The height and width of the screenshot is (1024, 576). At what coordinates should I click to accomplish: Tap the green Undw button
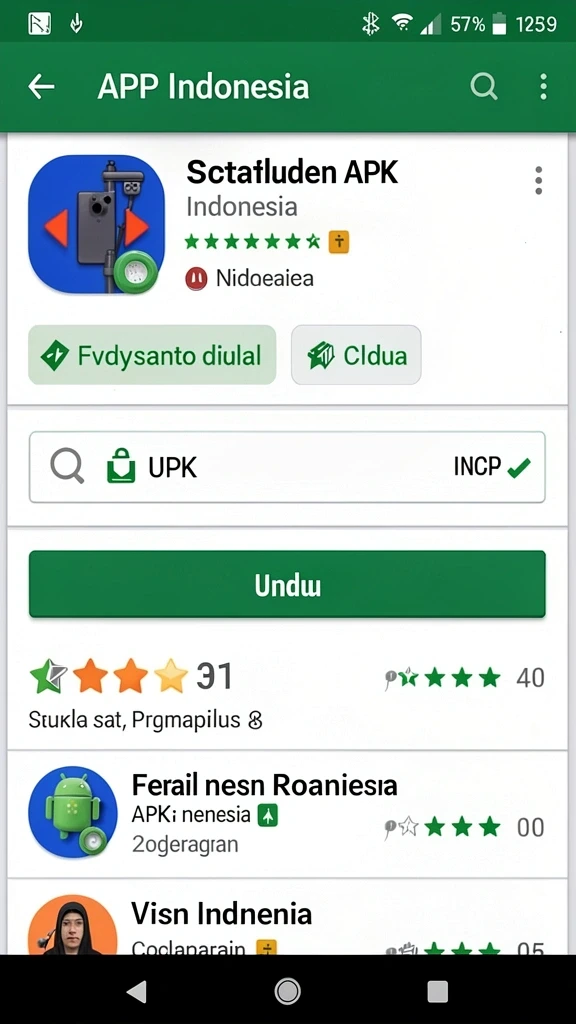pyautogui.click(x=287, y=584)
